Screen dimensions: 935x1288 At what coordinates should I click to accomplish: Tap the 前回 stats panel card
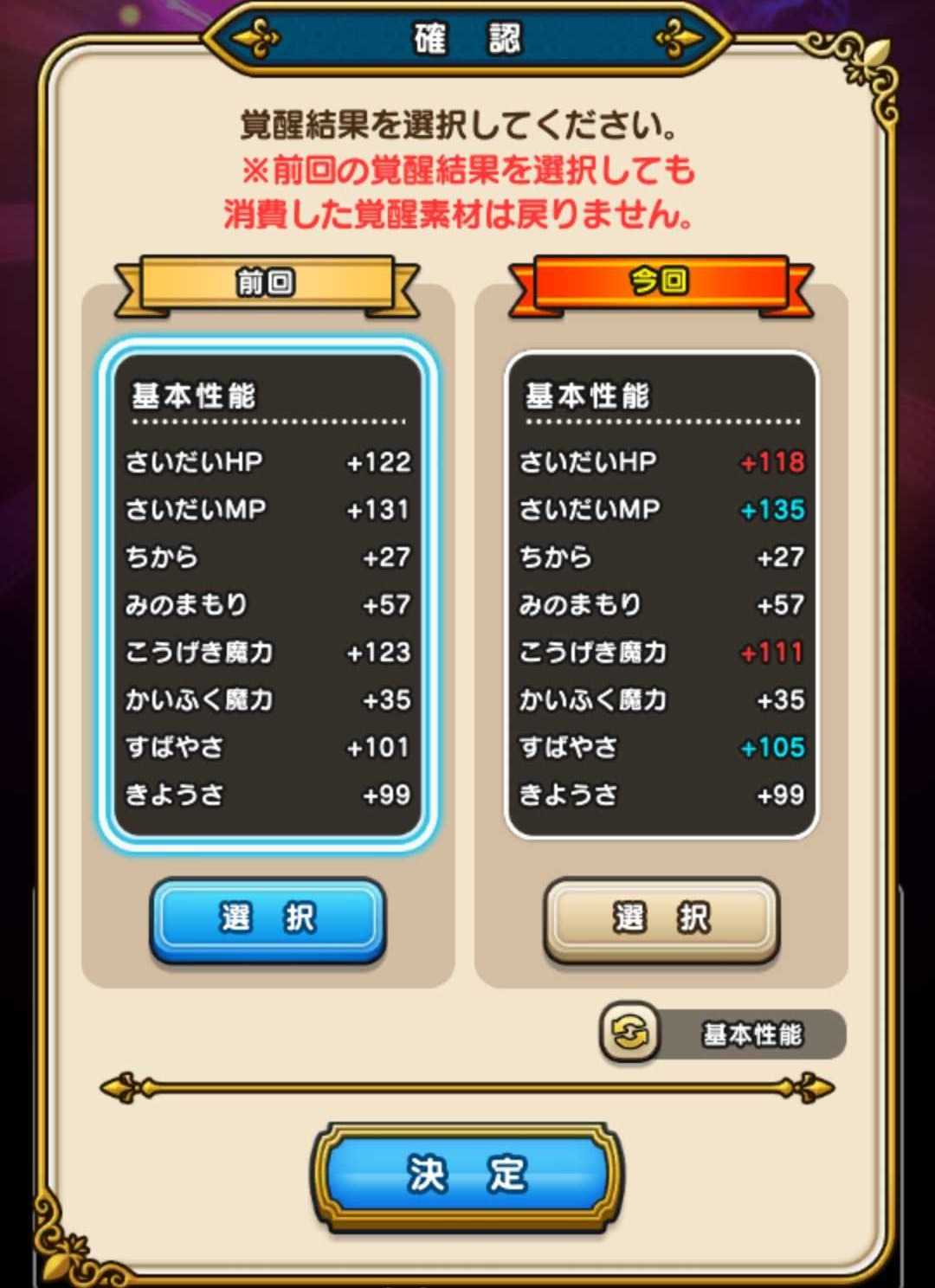tap(268, 596)
